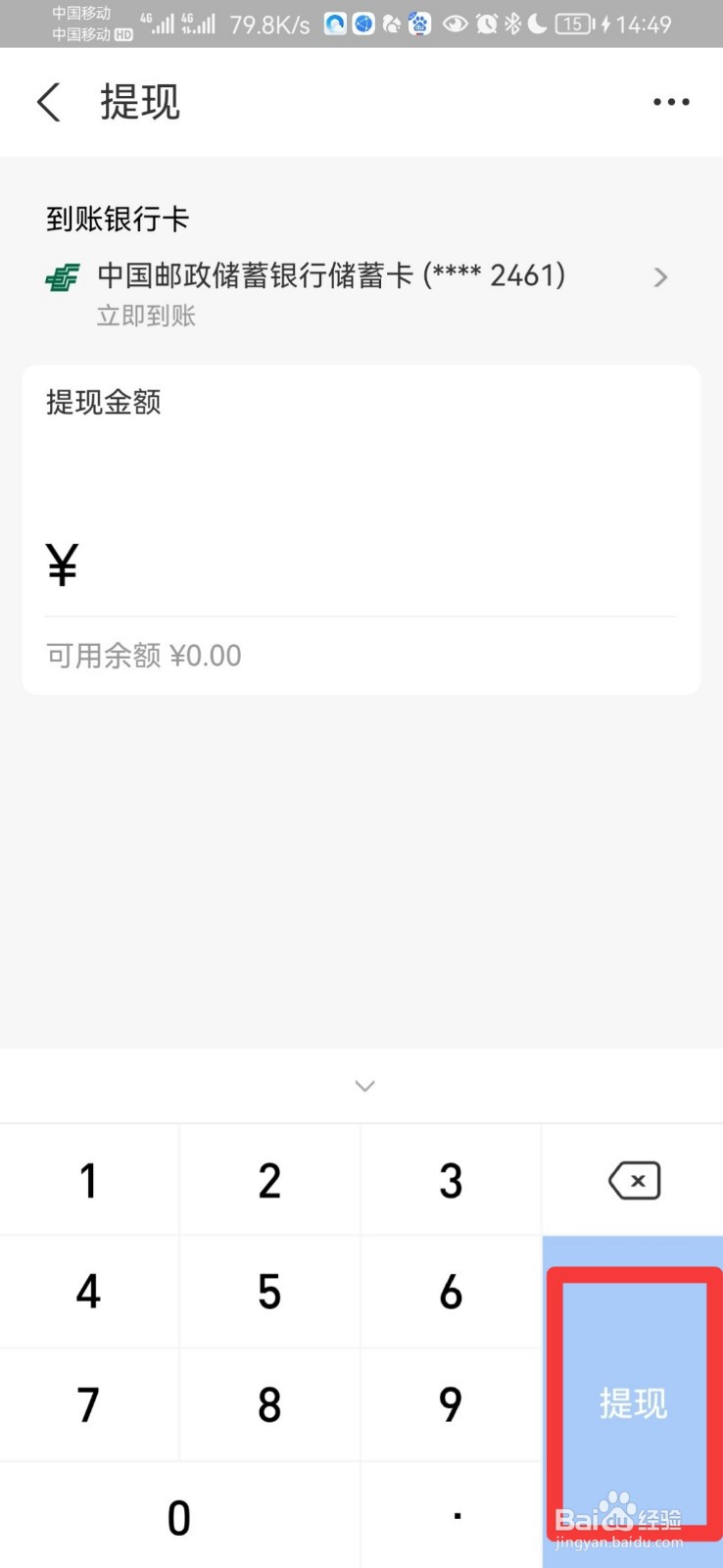Enter digit 2 on the keypad
The width and height of the screenshot is (723, 1568).
[x=270, y=1180]
